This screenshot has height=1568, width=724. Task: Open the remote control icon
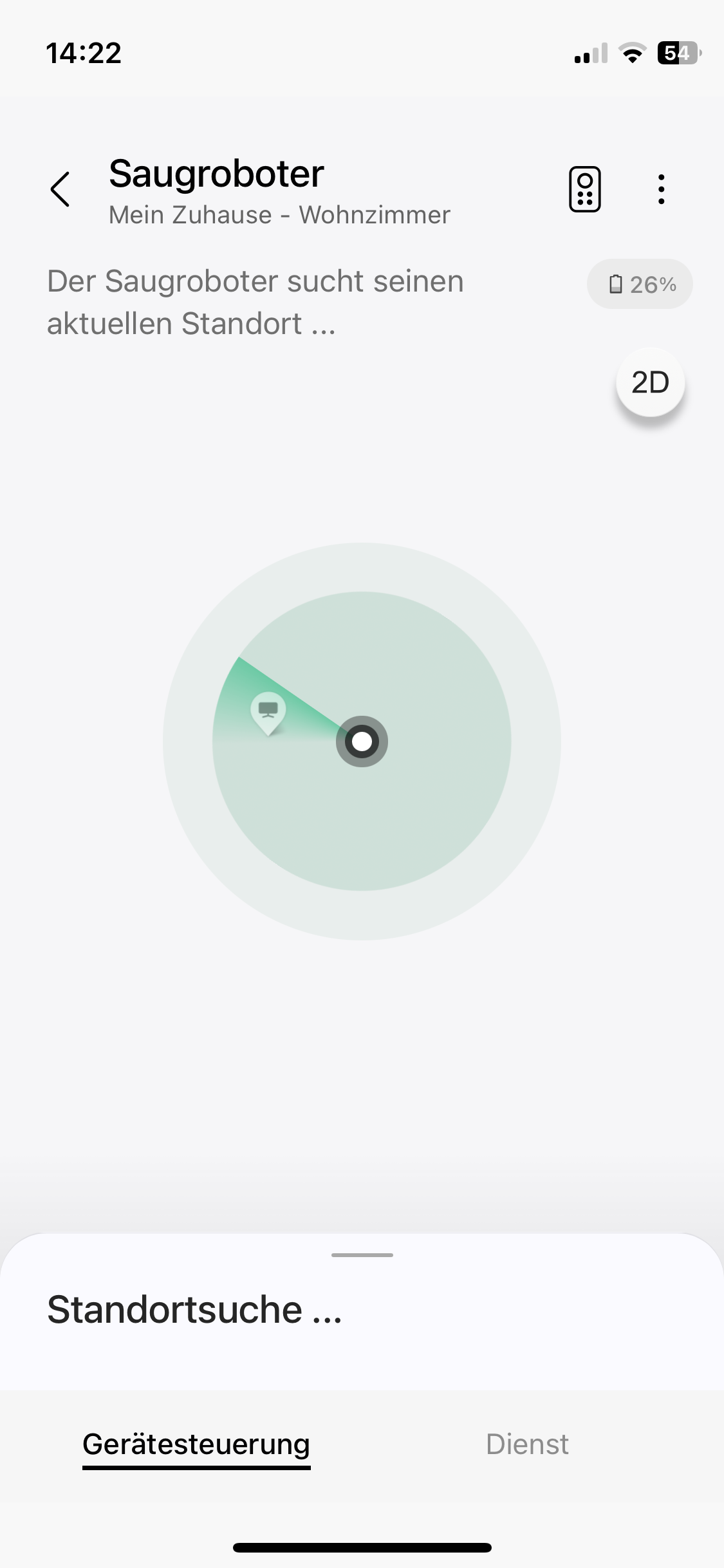click(x=584, y=189)
